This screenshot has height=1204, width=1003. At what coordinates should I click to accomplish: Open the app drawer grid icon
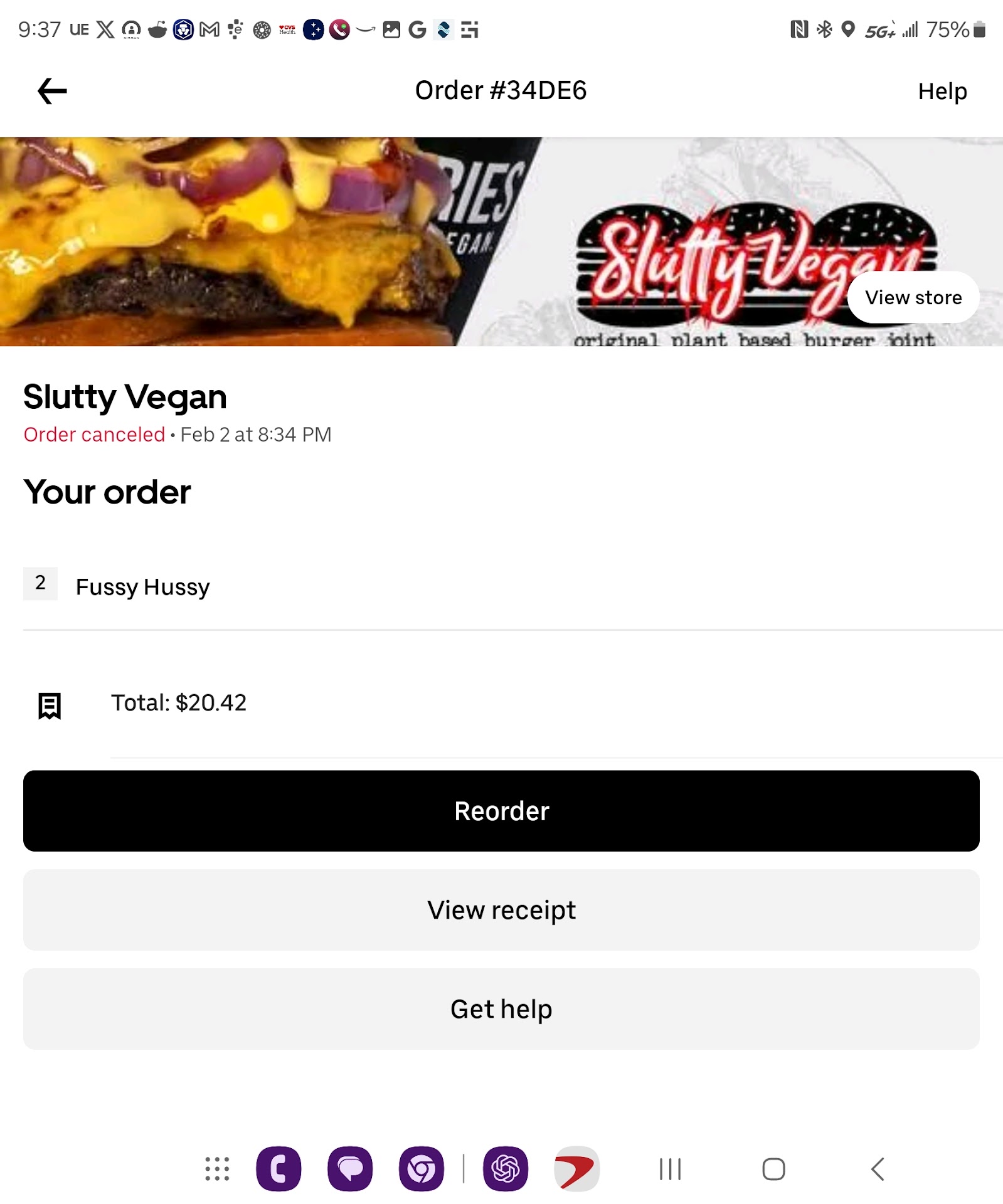pyautogui.click(x=217, y=1169)
